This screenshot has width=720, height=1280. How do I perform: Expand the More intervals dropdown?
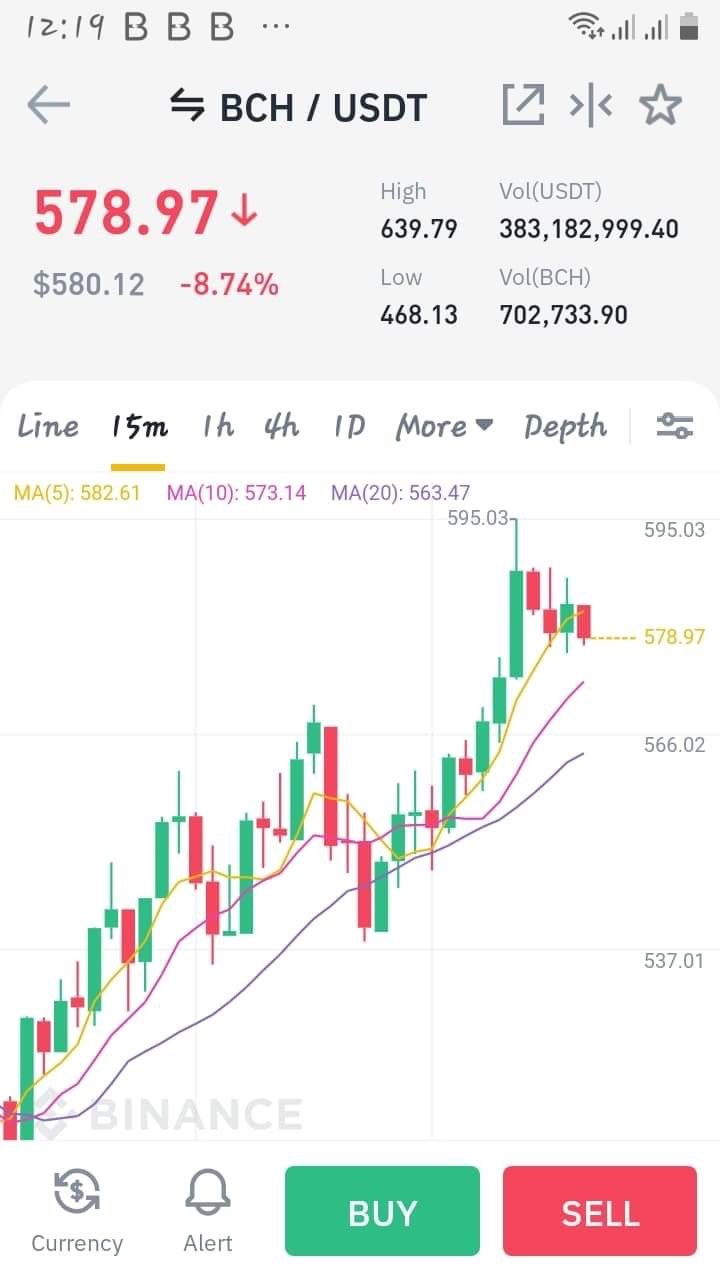[x=444, y=427]
